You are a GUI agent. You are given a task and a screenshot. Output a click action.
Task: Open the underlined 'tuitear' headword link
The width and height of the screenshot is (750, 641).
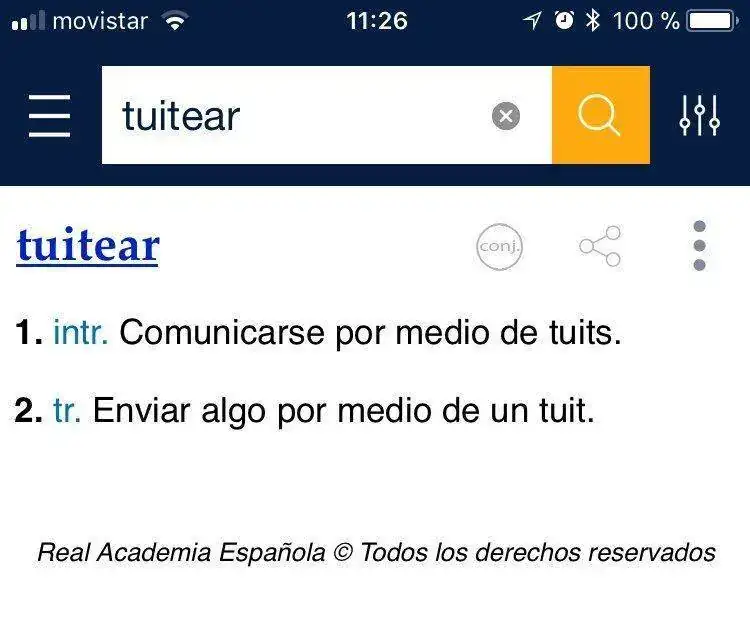coord(88,246)
